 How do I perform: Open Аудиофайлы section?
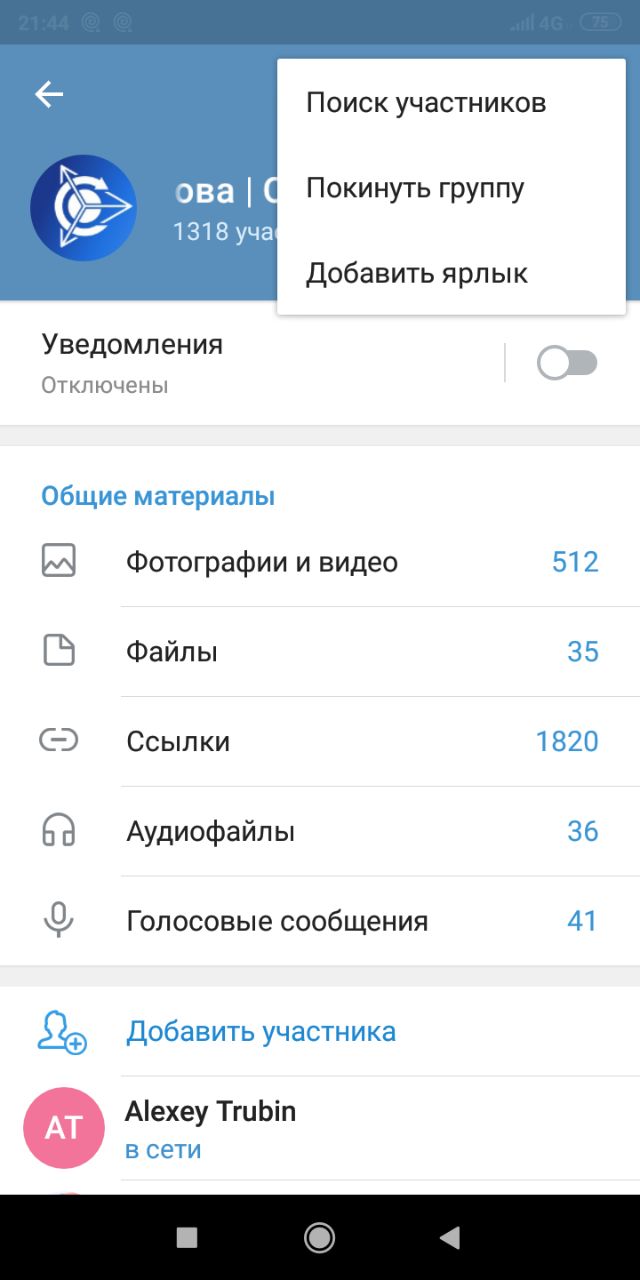pyautogui.click(x=320, y=831)
